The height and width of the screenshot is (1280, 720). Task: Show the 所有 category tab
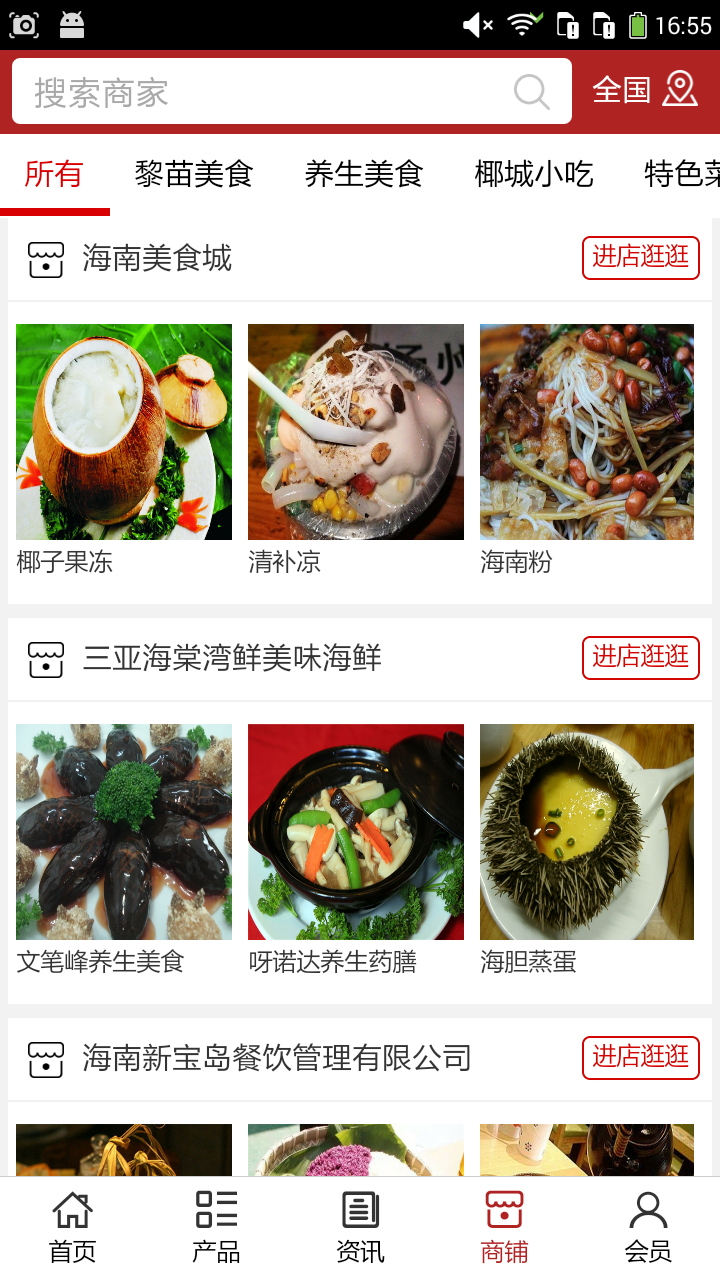tap(54, 174)
